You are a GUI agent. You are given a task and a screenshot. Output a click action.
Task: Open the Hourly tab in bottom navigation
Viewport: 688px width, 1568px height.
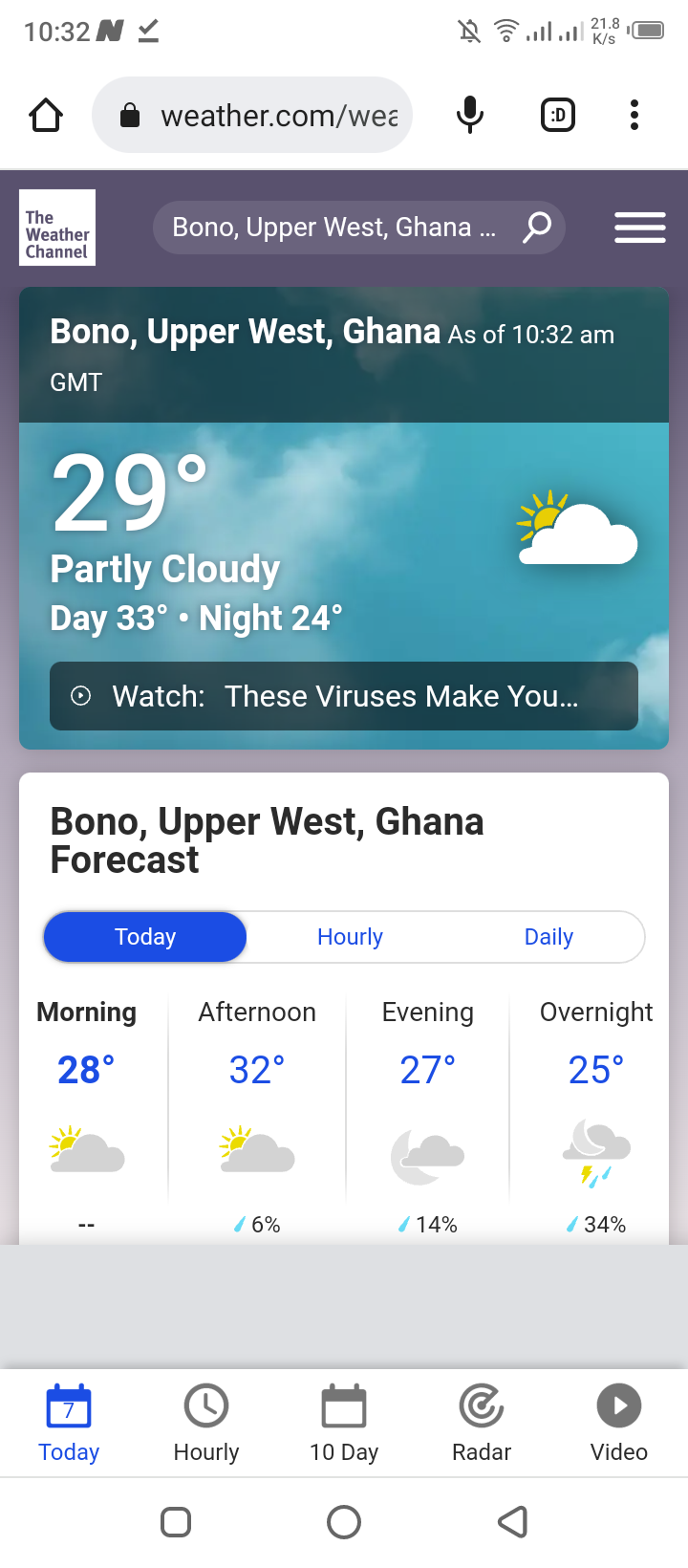point(206,1424)
